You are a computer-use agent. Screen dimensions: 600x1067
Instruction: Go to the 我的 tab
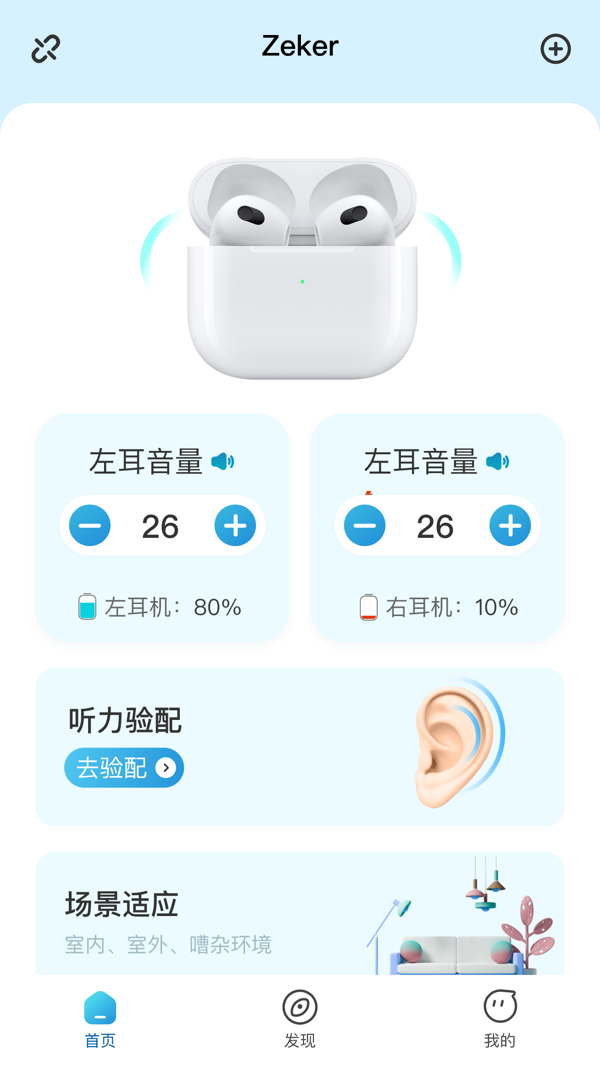500,1018
